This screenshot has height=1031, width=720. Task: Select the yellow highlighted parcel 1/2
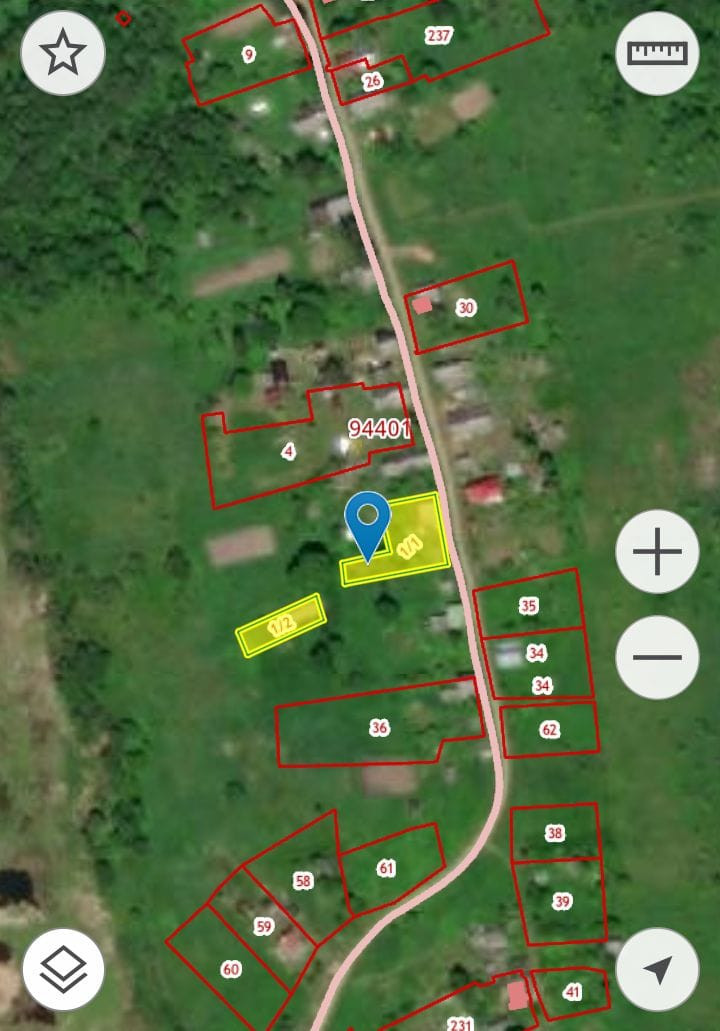click(x=282, y=626)
